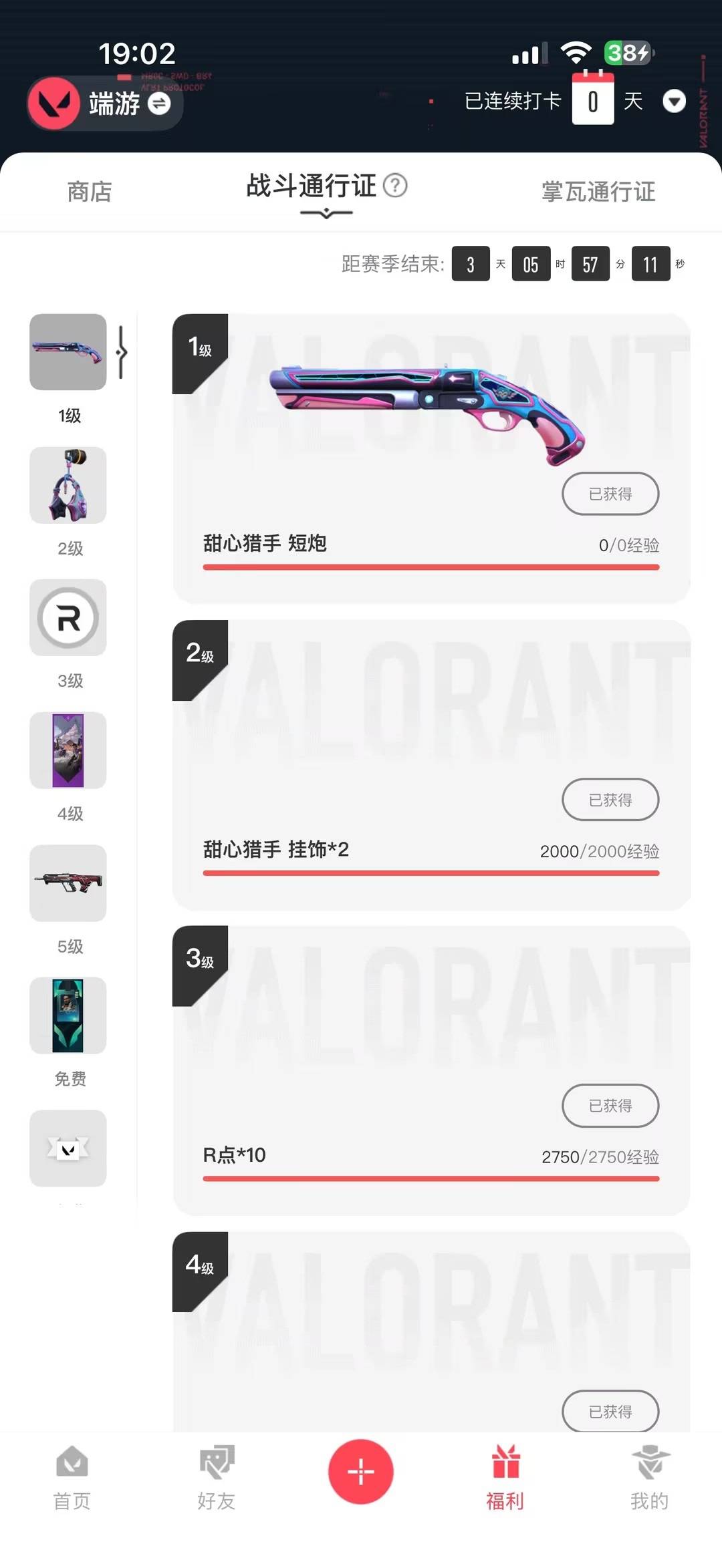The width and height of the screenshot is (722, 1568).
Task: Tap the red plus create button
Action: point(360,1471)
